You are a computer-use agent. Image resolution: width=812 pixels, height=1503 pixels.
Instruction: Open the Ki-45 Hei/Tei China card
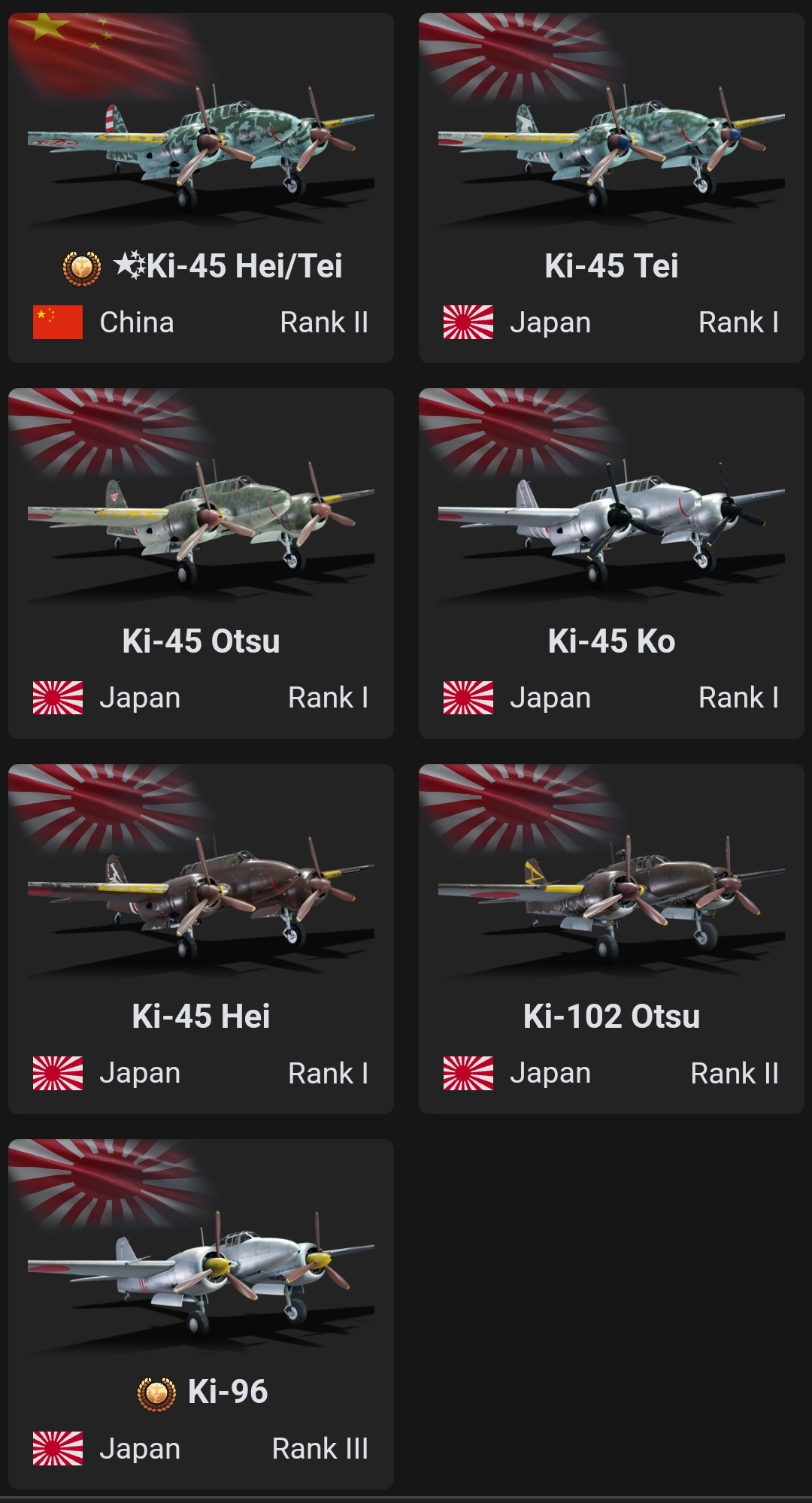(201, 188)
